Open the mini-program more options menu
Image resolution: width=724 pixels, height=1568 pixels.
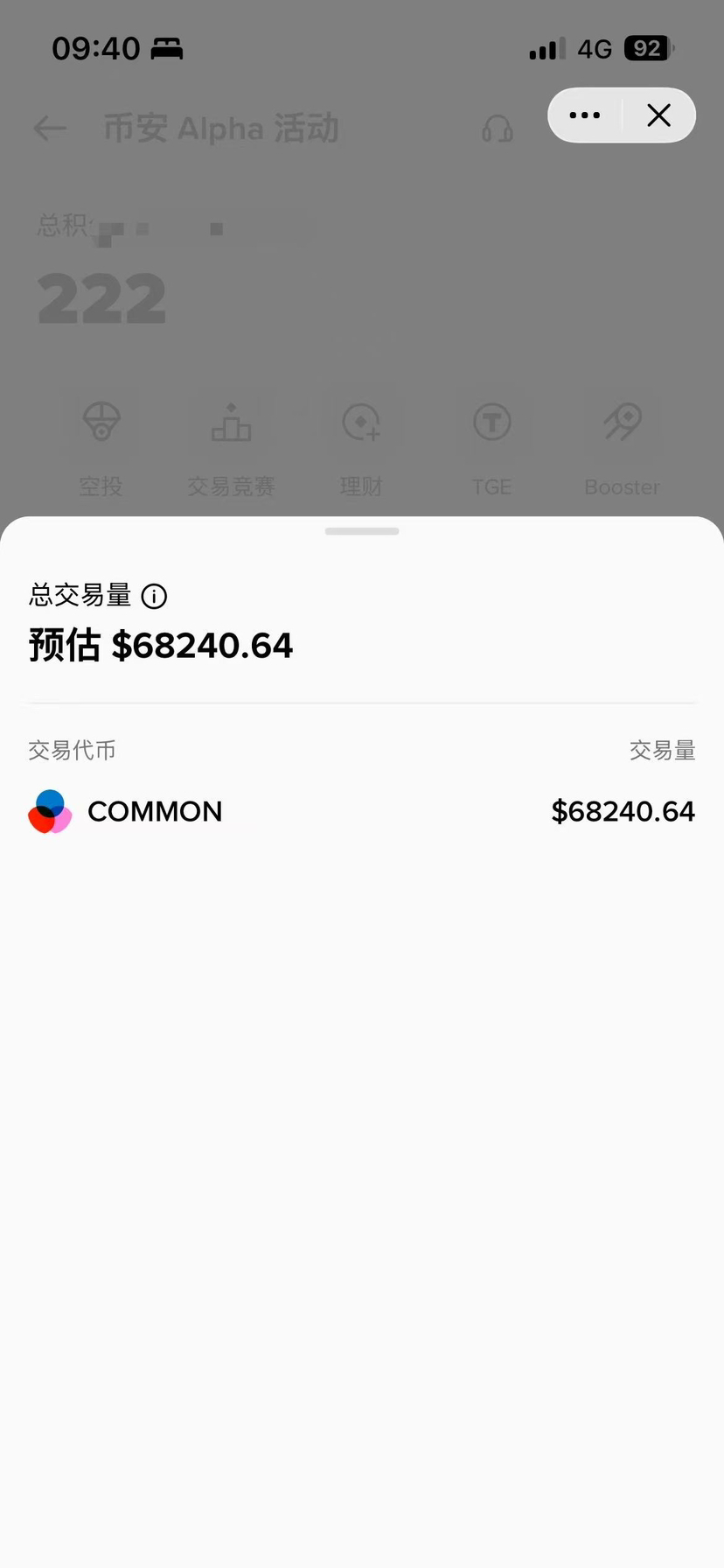click(585, 115)
